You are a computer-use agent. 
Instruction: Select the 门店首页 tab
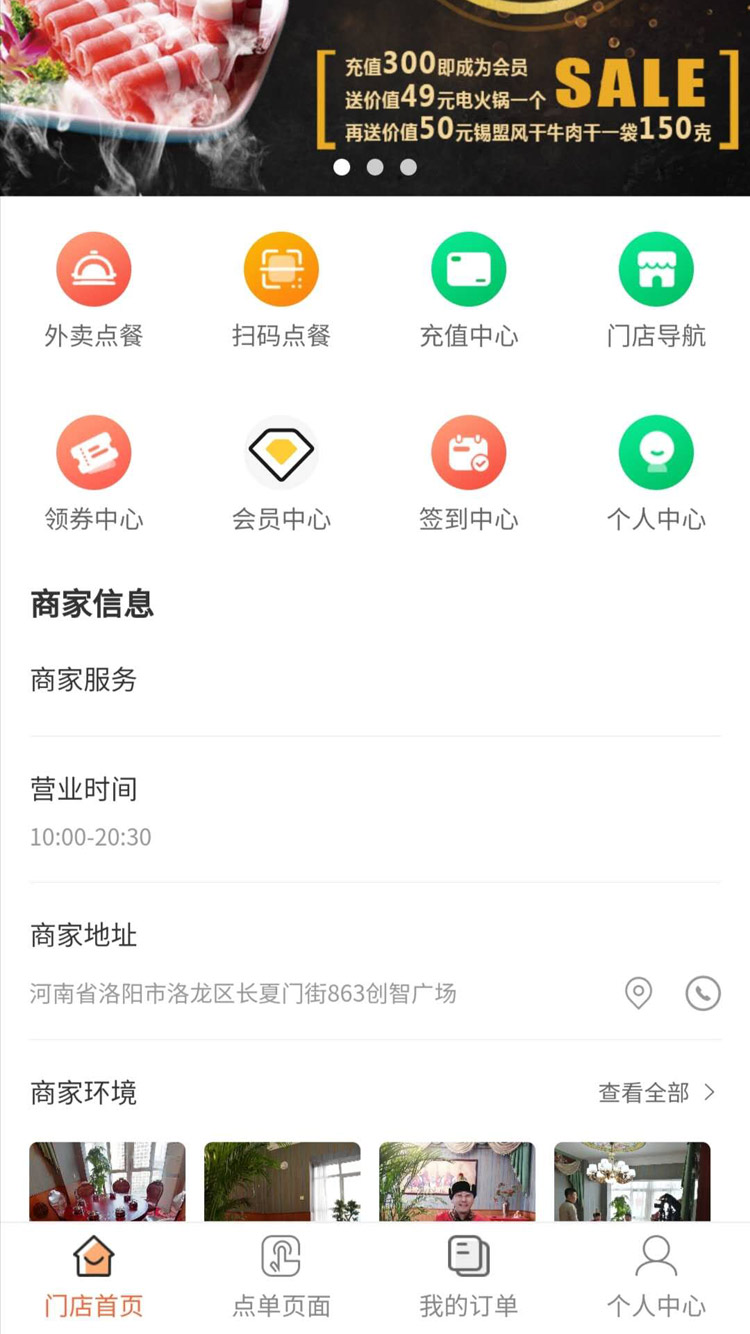coord(94,1277)
